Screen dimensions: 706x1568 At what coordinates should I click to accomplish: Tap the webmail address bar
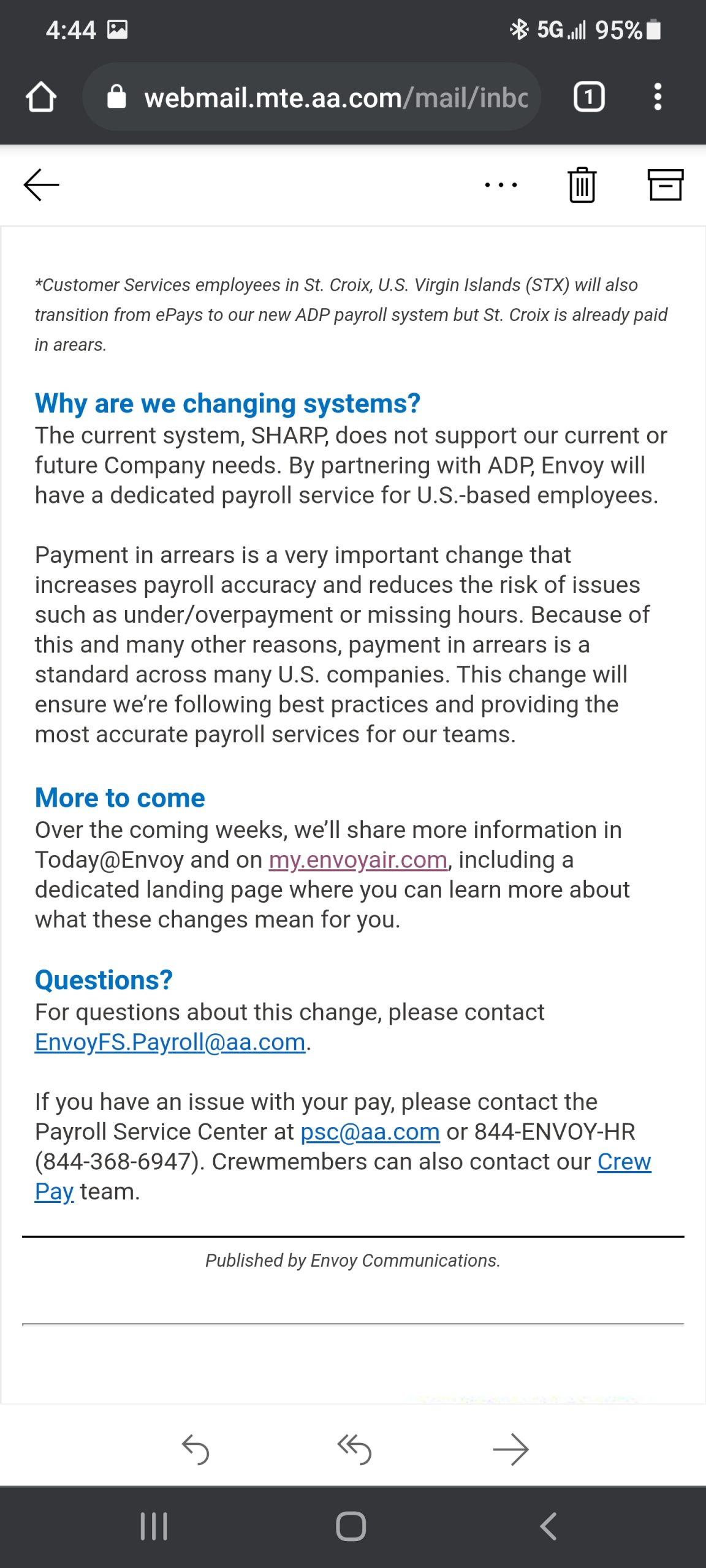311,97
